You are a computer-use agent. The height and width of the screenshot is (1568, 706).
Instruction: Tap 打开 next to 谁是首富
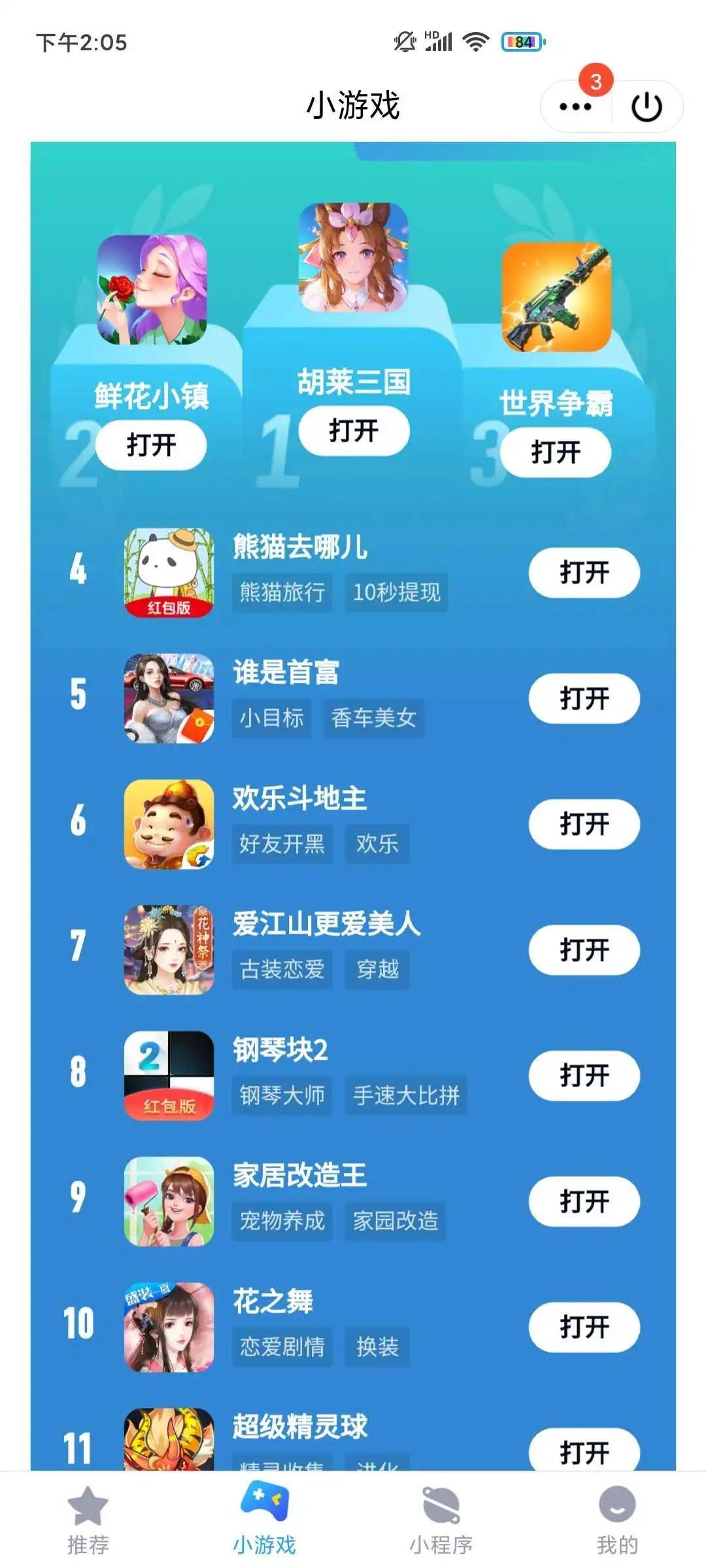tap(584, 698)
